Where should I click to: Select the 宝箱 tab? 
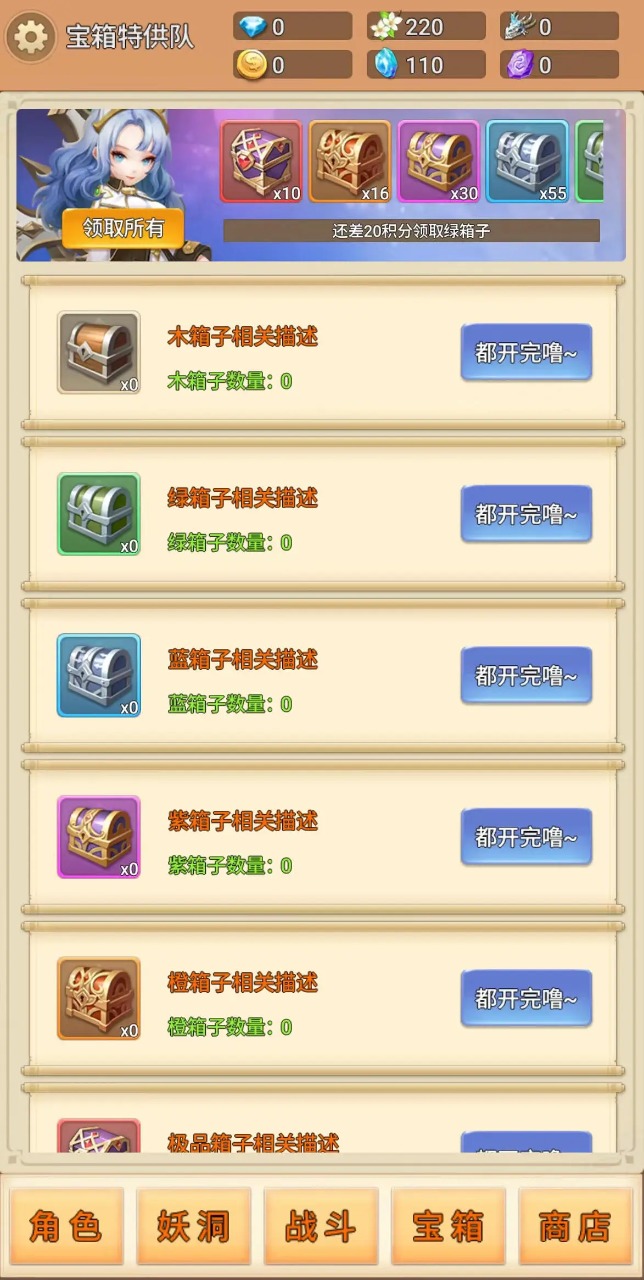(x=448, y=1226)
